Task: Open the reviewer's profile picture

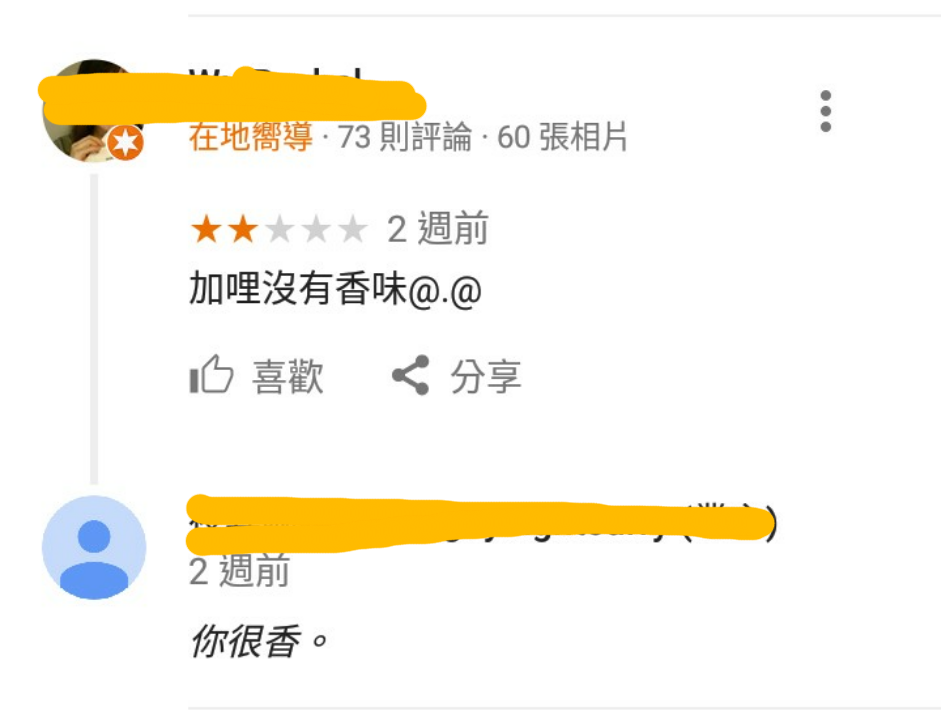Action: point(90,112)
